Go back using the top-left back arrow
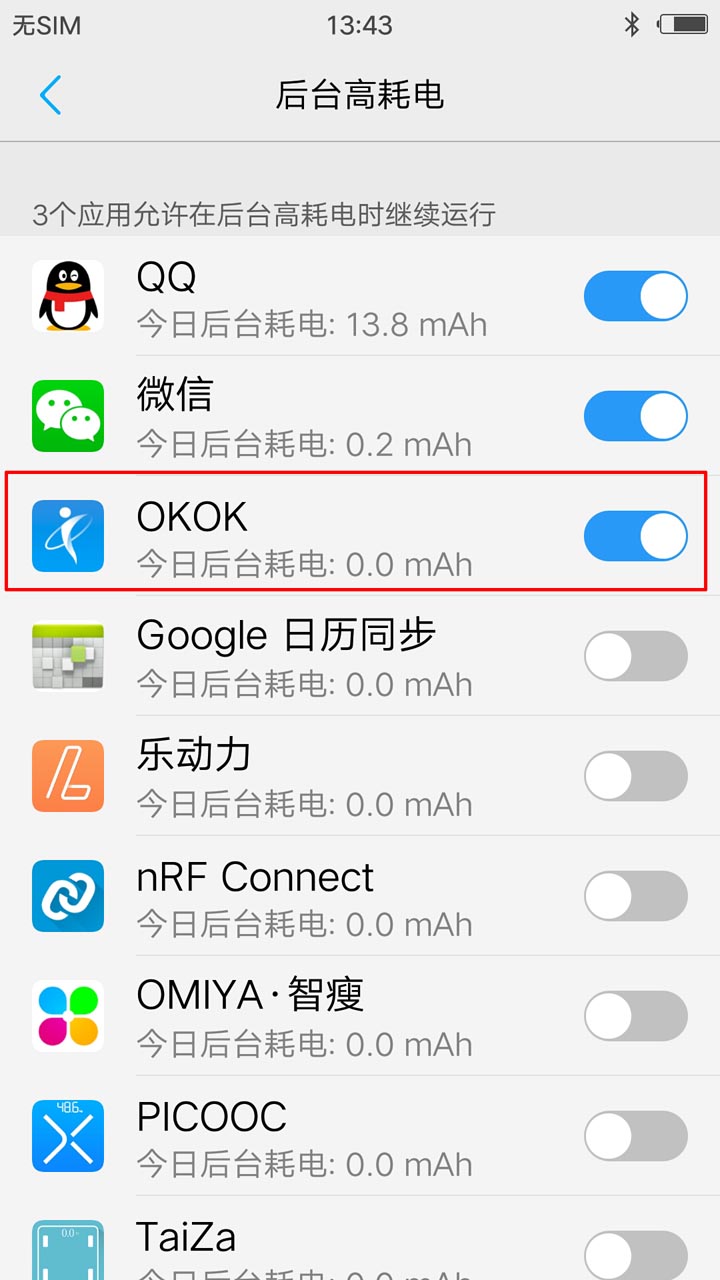 50,95
